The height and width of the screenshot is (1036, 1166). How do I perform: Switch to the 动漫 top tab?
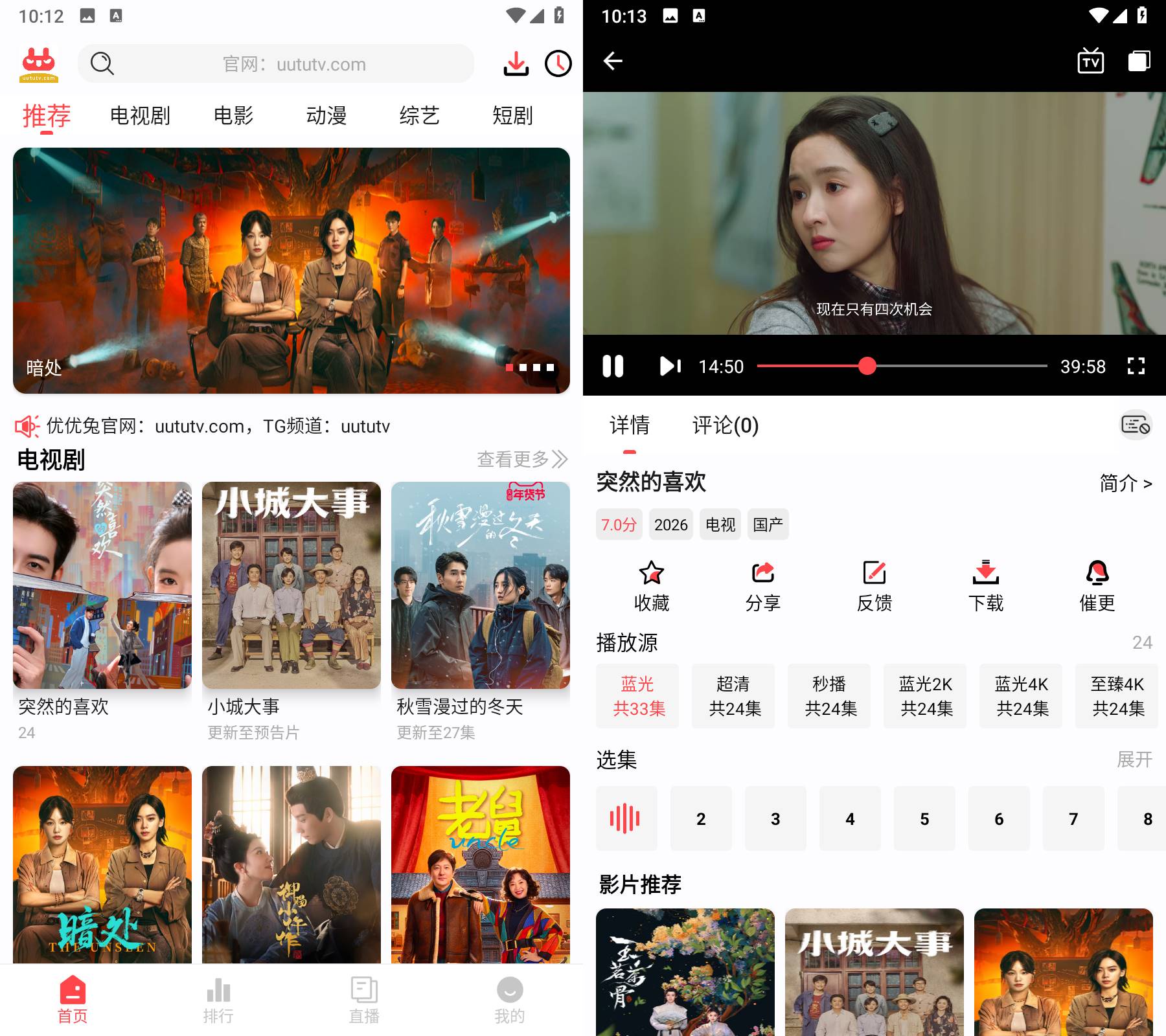[326, 116]
